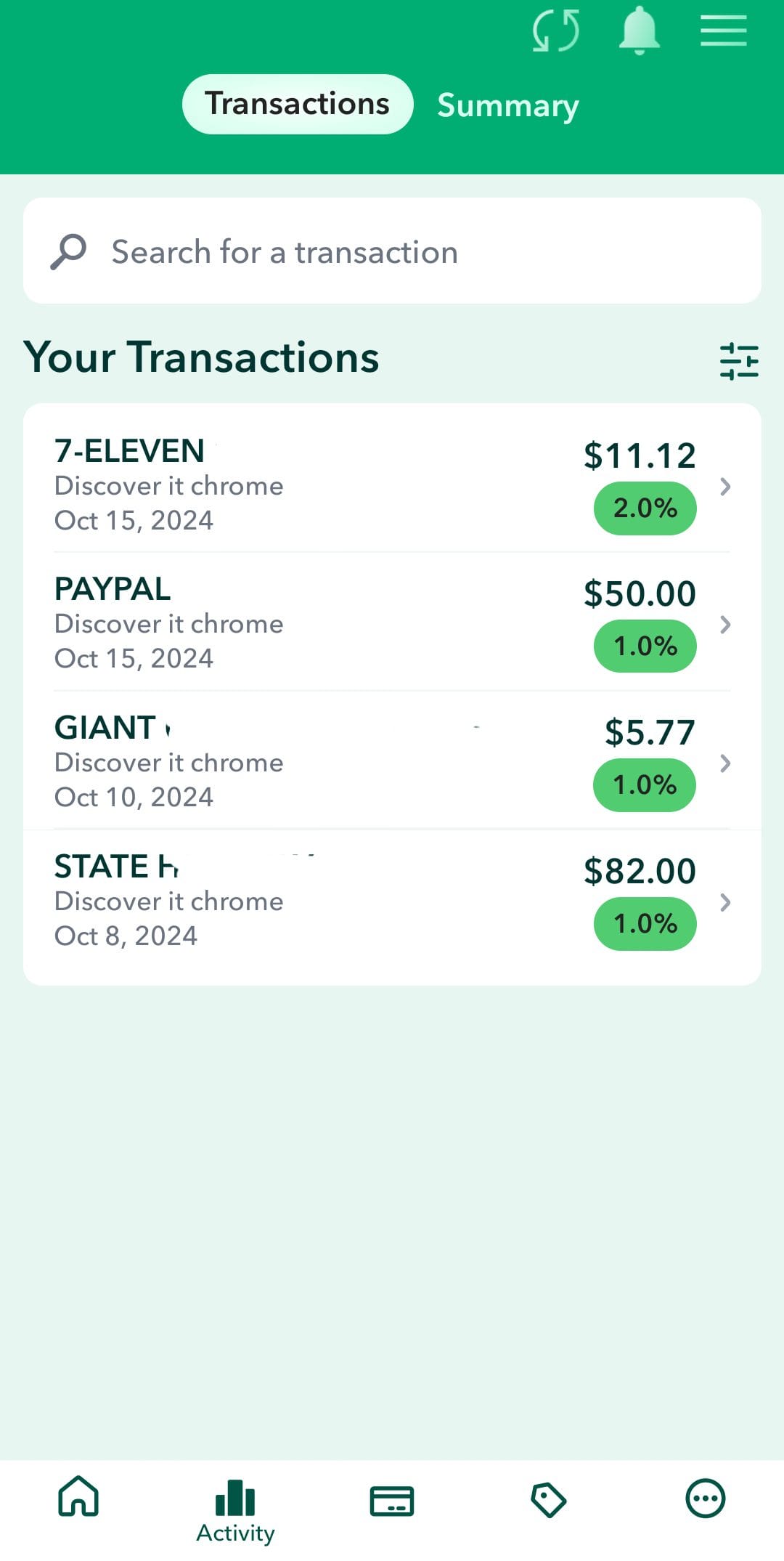784x1561 pixels.
Task: Tap the Search for a transaction field
Action: click(392, 251)
